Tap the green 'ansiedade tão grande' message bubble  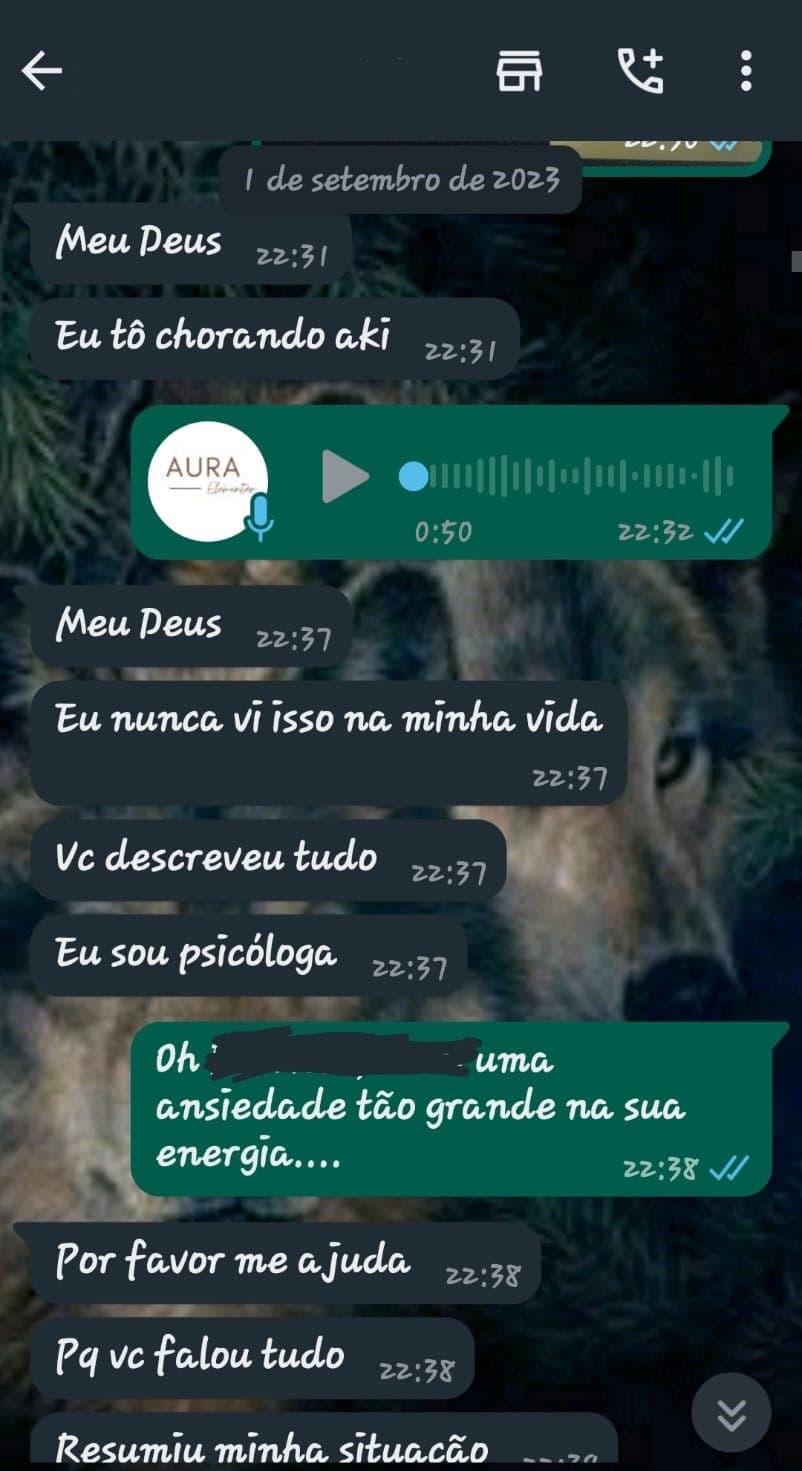pyautogui.click(x=420, y=1107)
